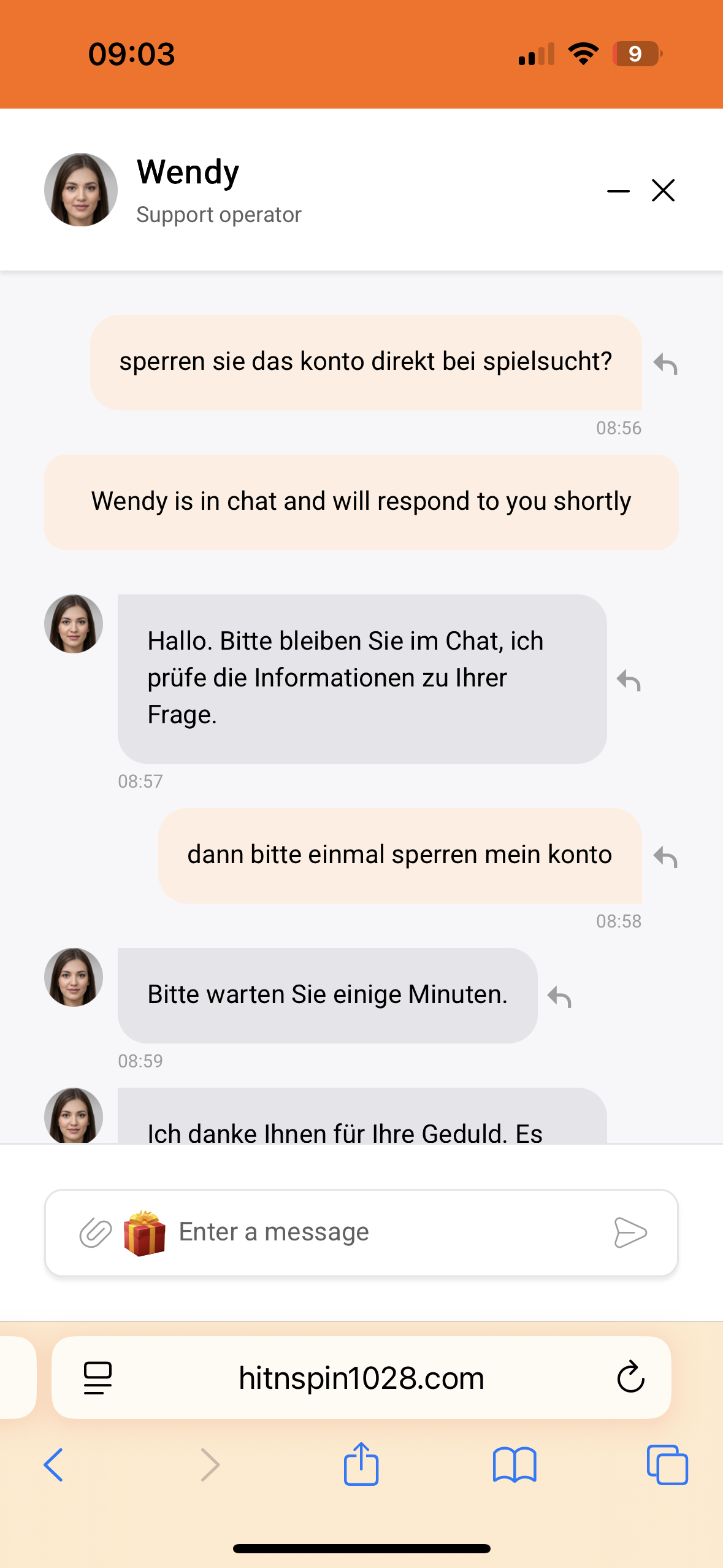Edit the hitnspin1028.com address bar
The image size is (723, 1568).
pos(362,1378)
